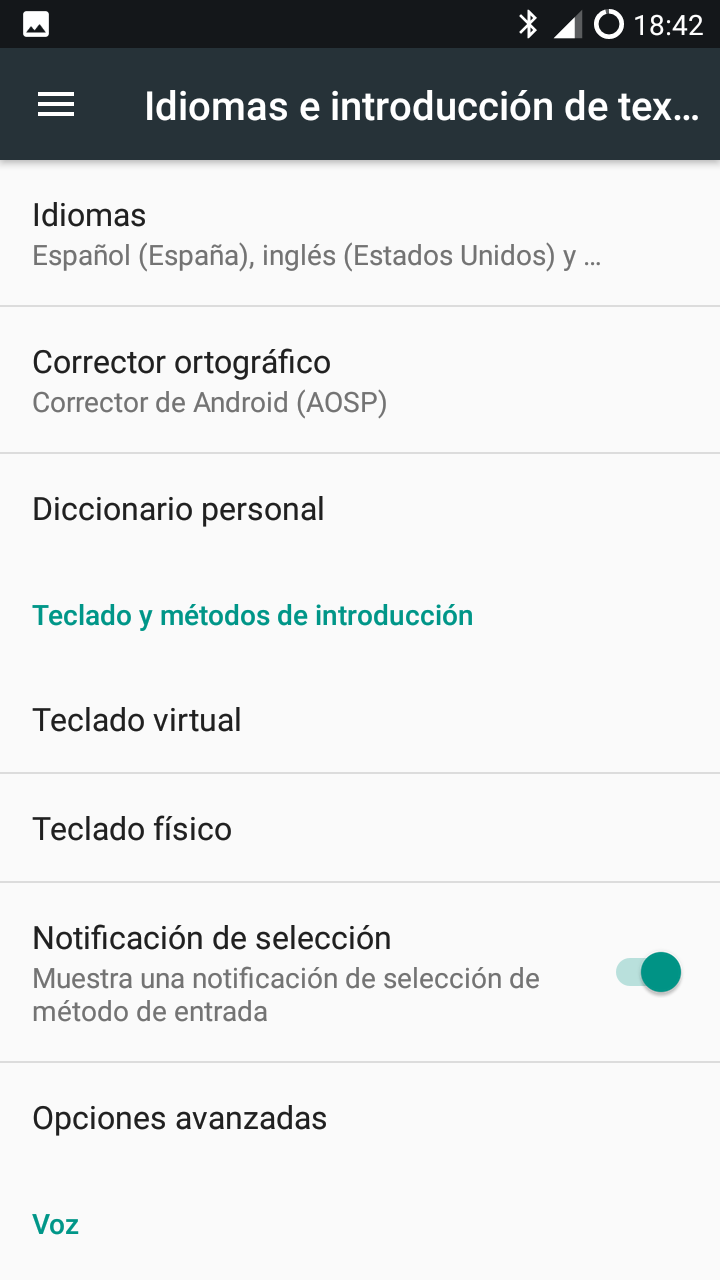Open the Idiomas setting

click(x=360, y=233)
